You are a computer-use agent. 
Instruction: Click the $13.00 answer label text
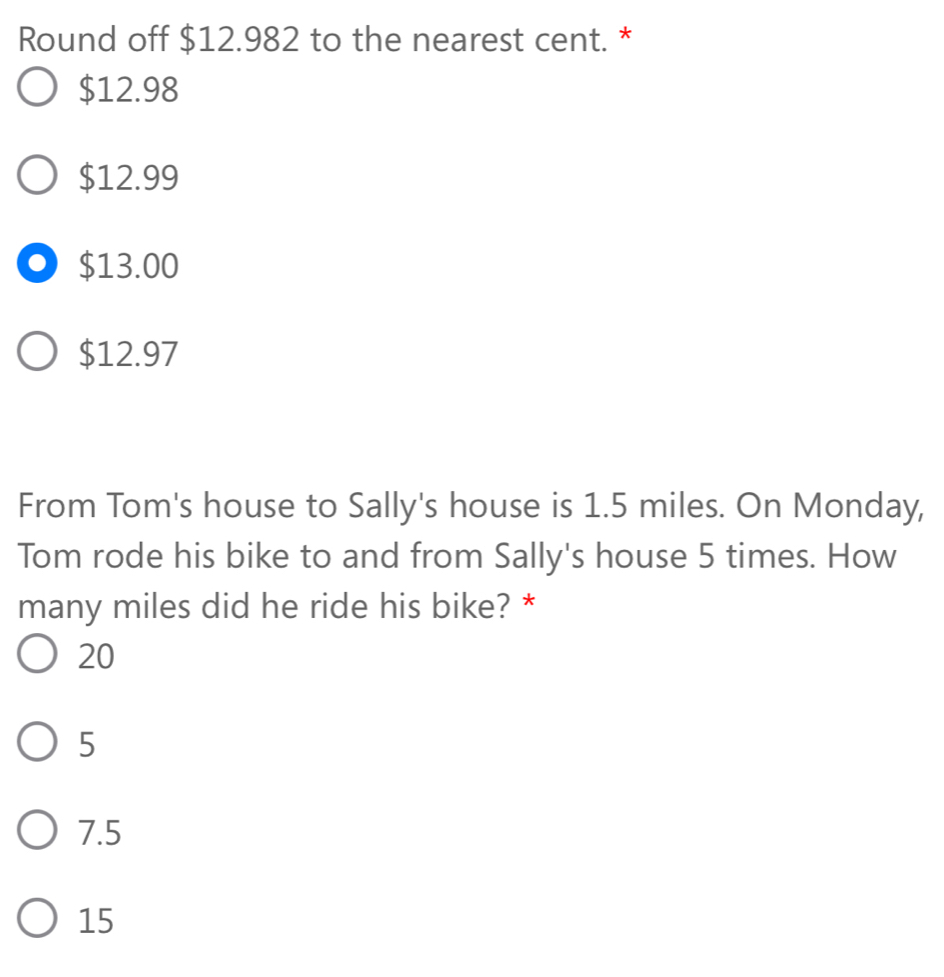(128, 265)
